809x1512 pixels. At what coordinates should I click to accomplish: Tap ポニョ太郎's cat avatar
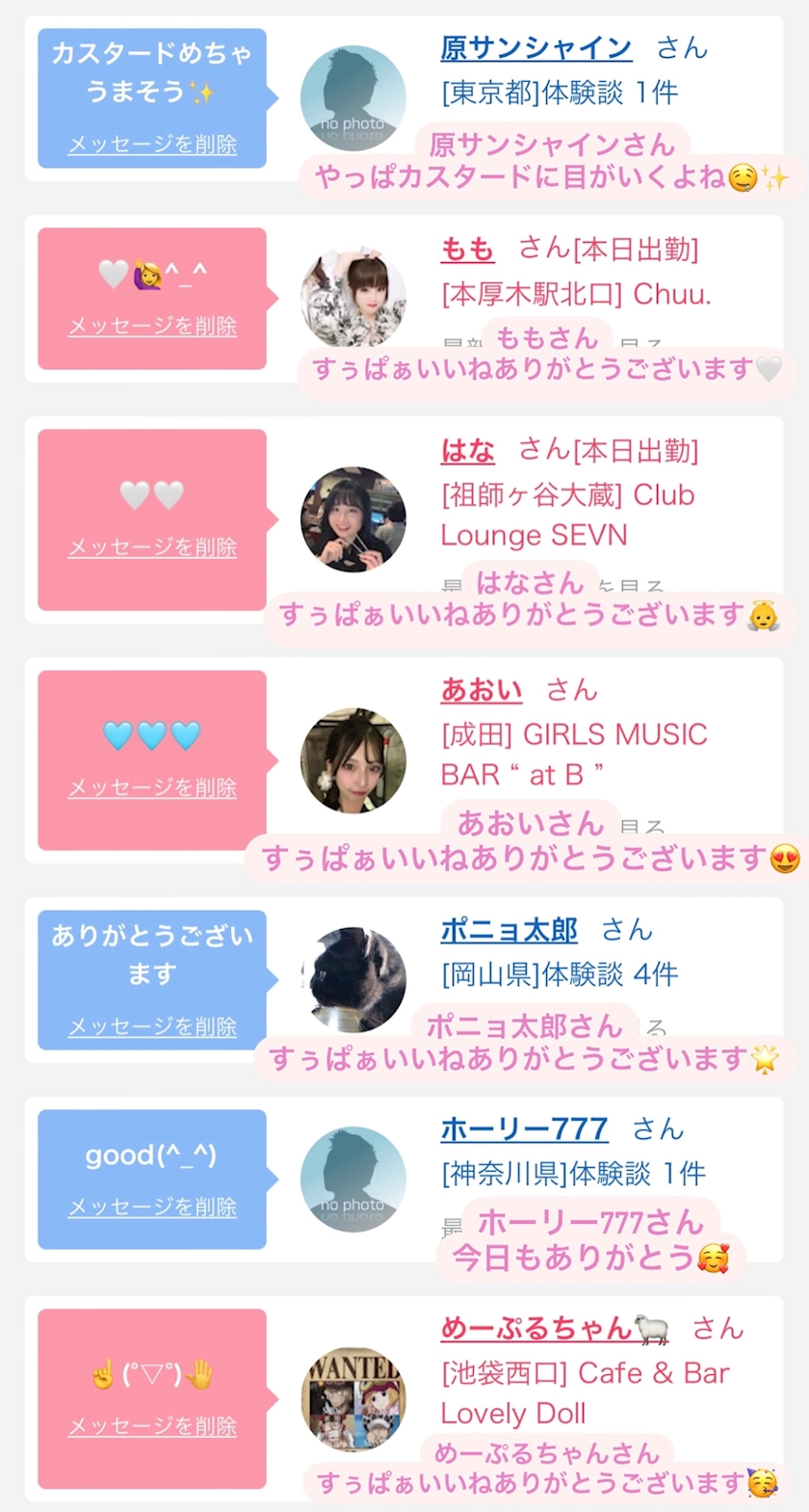point(352,980)
